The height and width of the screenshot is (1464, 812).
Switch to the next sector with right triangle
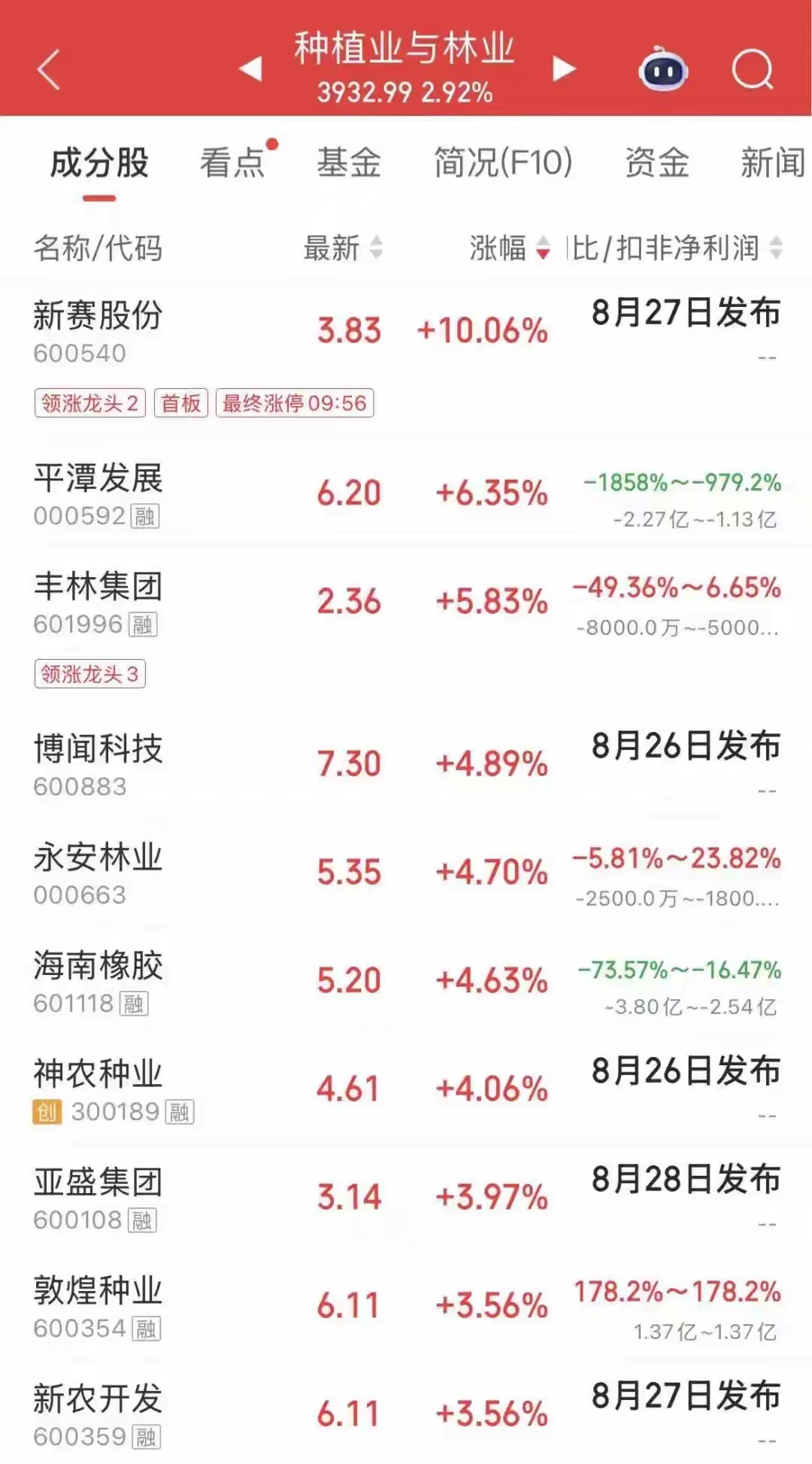point(564,69)
